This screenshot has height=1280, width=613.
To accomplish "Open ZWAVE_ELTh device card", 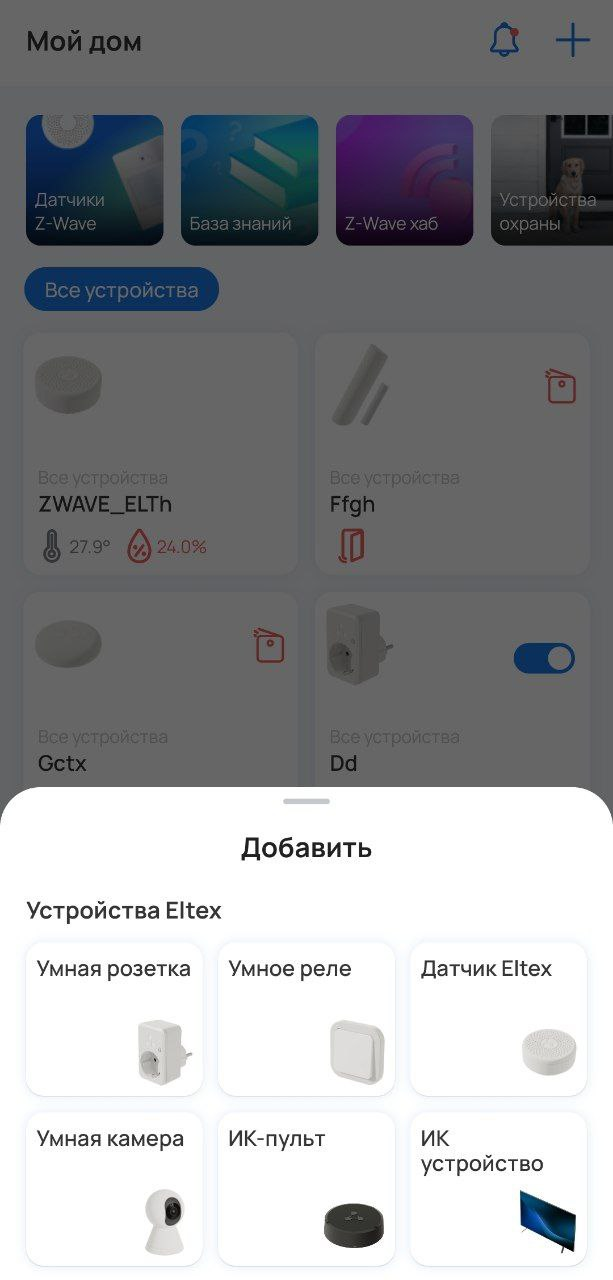I will pyautogui.click(x=160, y=453).
